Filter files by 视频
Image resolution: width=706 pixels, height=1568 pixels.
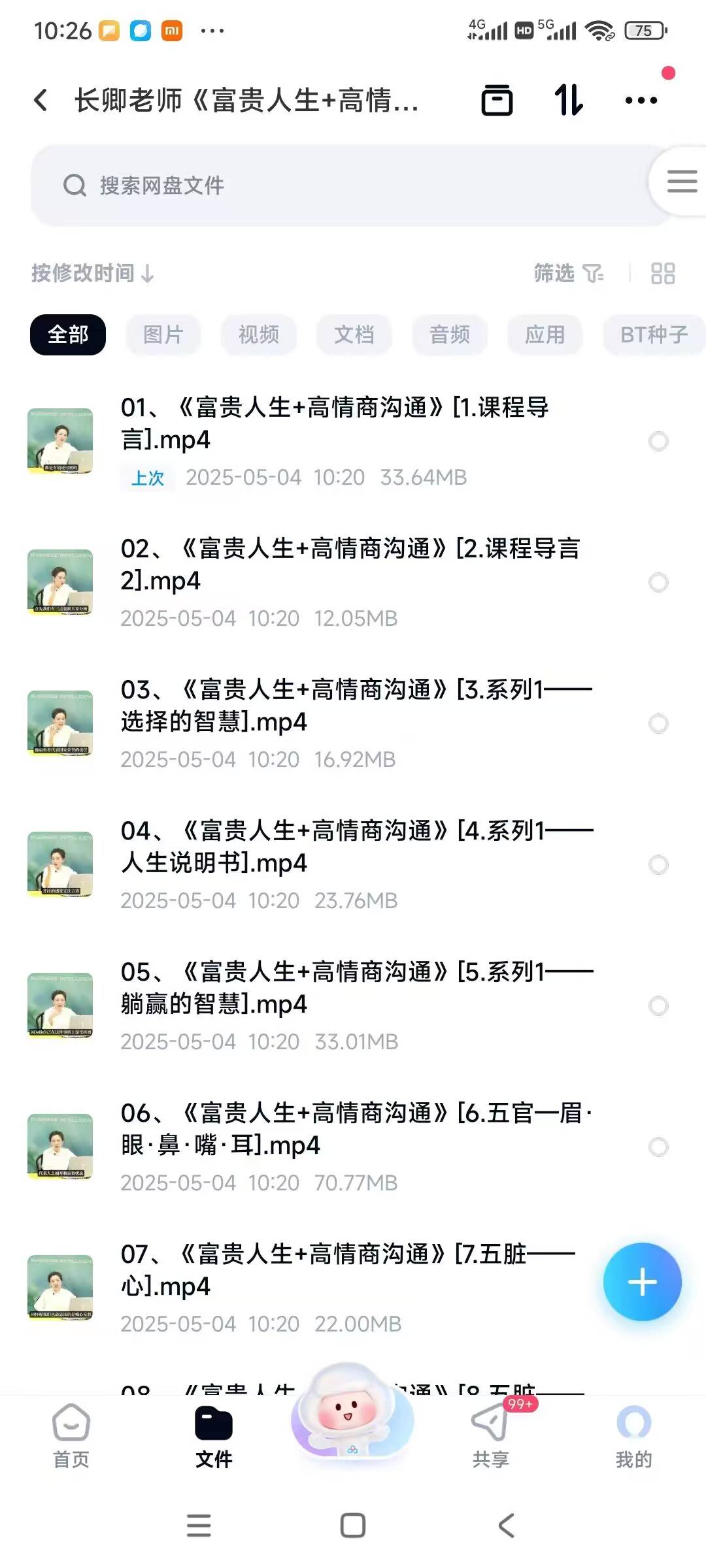click(x=259, y=335)
